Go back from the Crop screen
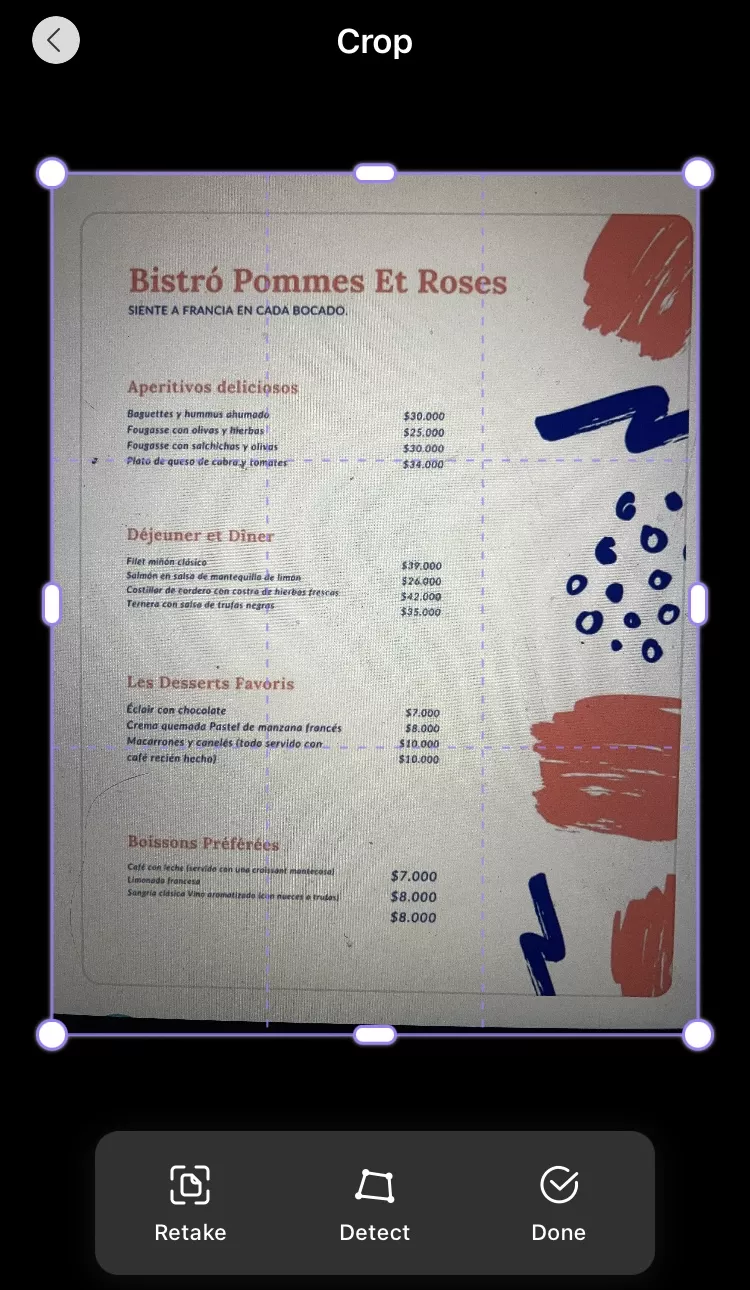Image resolution: width=750 pixels, height=1290 pixels. [56, 40]
